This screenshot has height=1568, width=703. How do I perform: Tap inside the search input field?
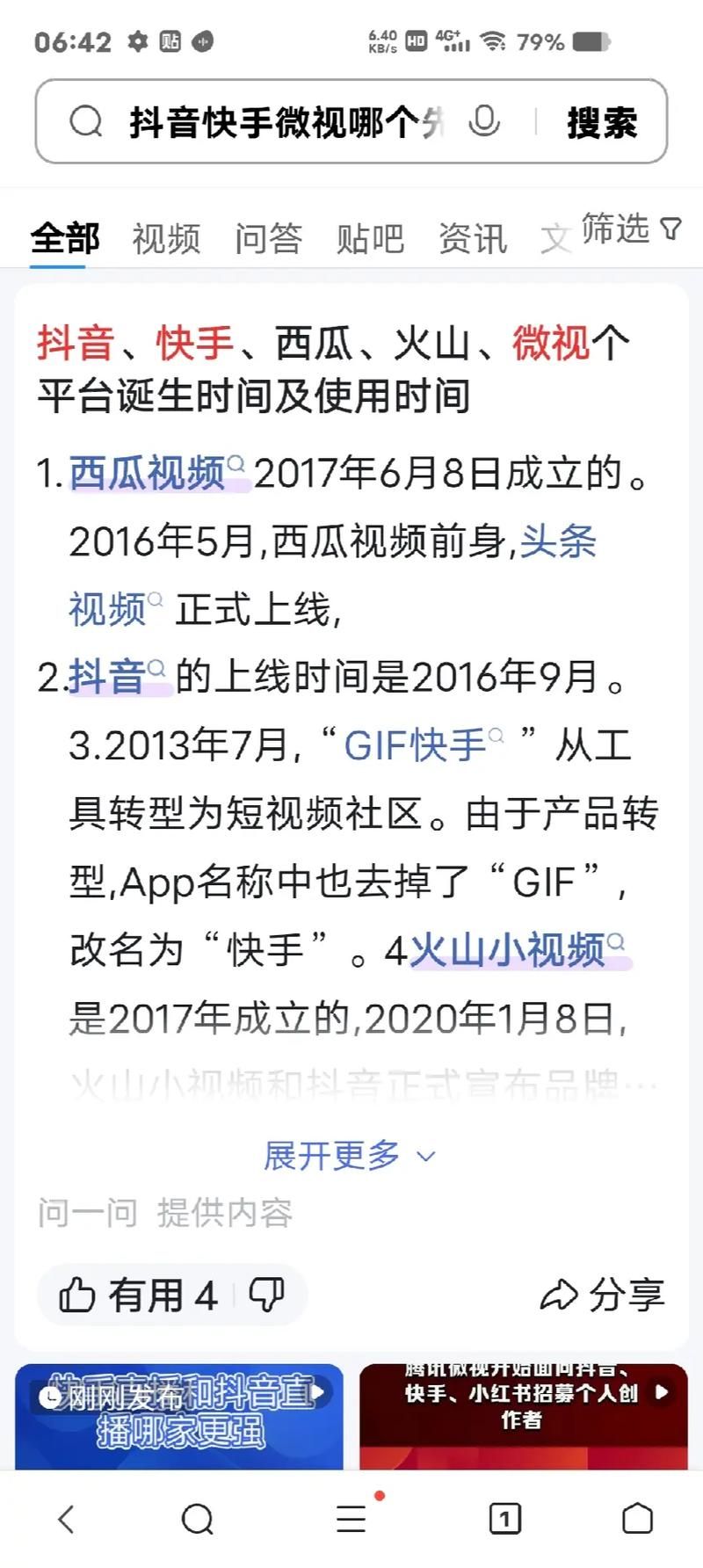pyautogui.click(x=264, y=122)
